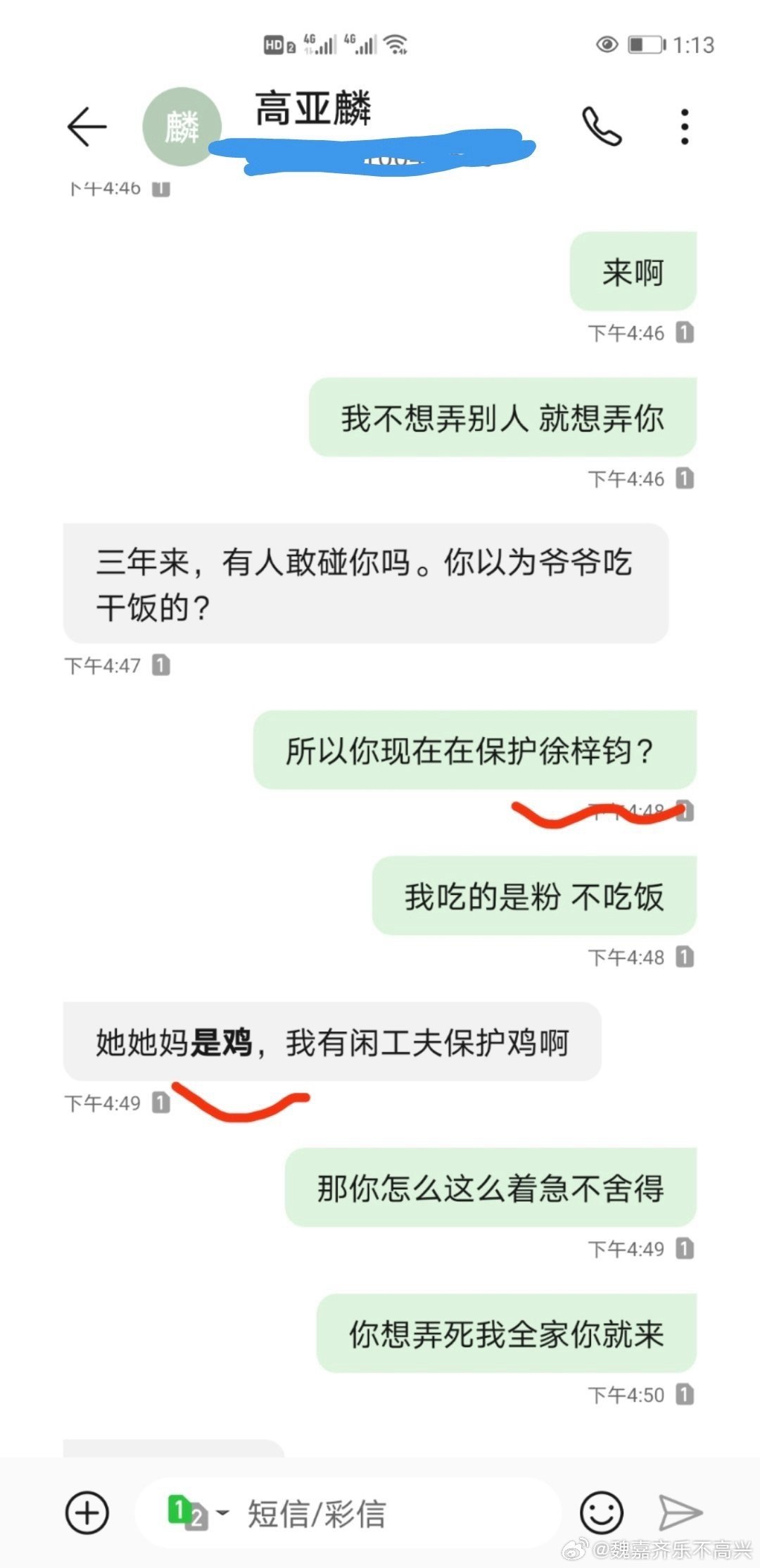Image resolution: width=760 pixels, height=1568 pixels.
Task: Open the plus attachment menu
Action: click(x=87, y=1512)
